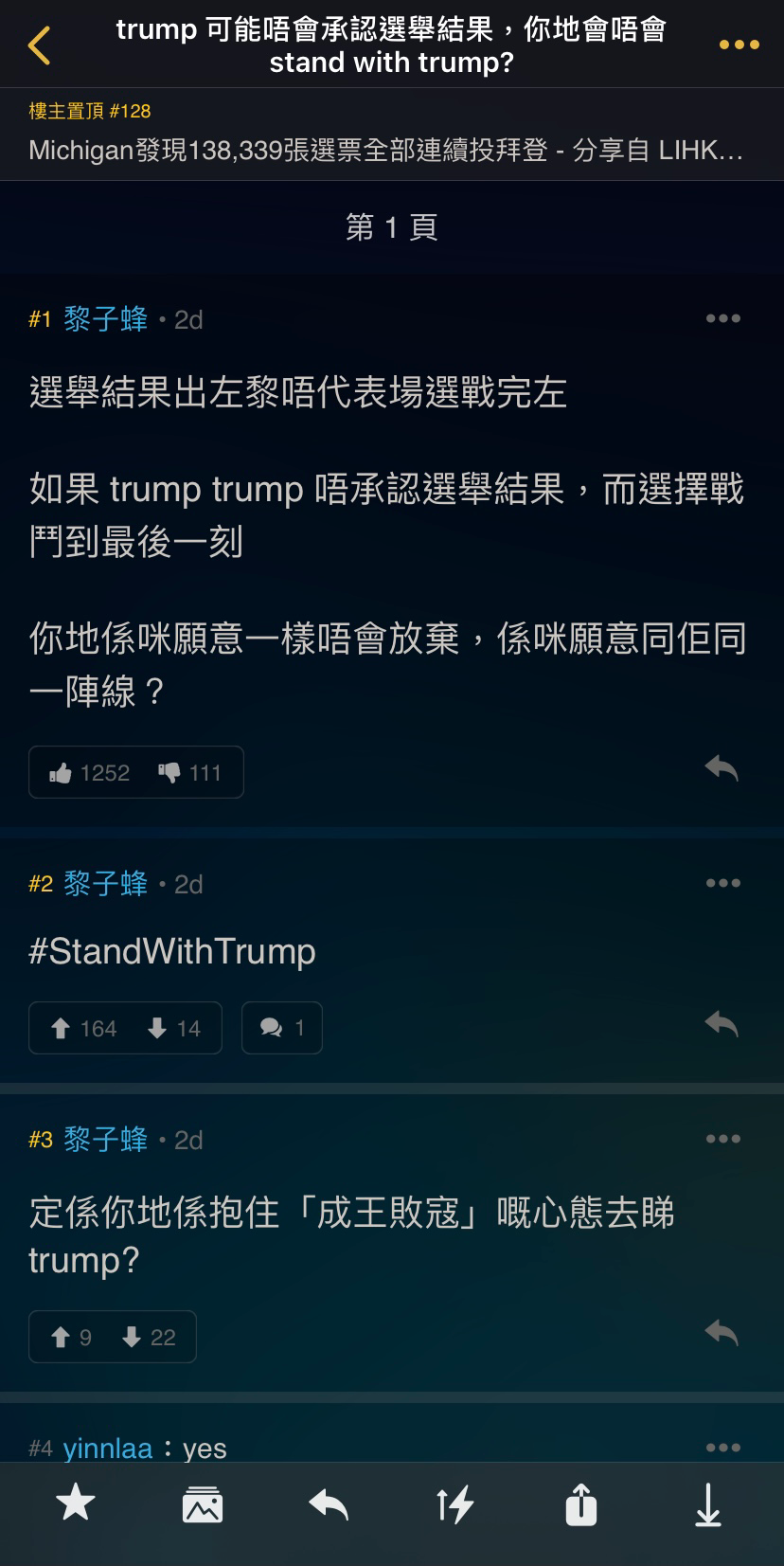Reply to post #1

[722, 767]
